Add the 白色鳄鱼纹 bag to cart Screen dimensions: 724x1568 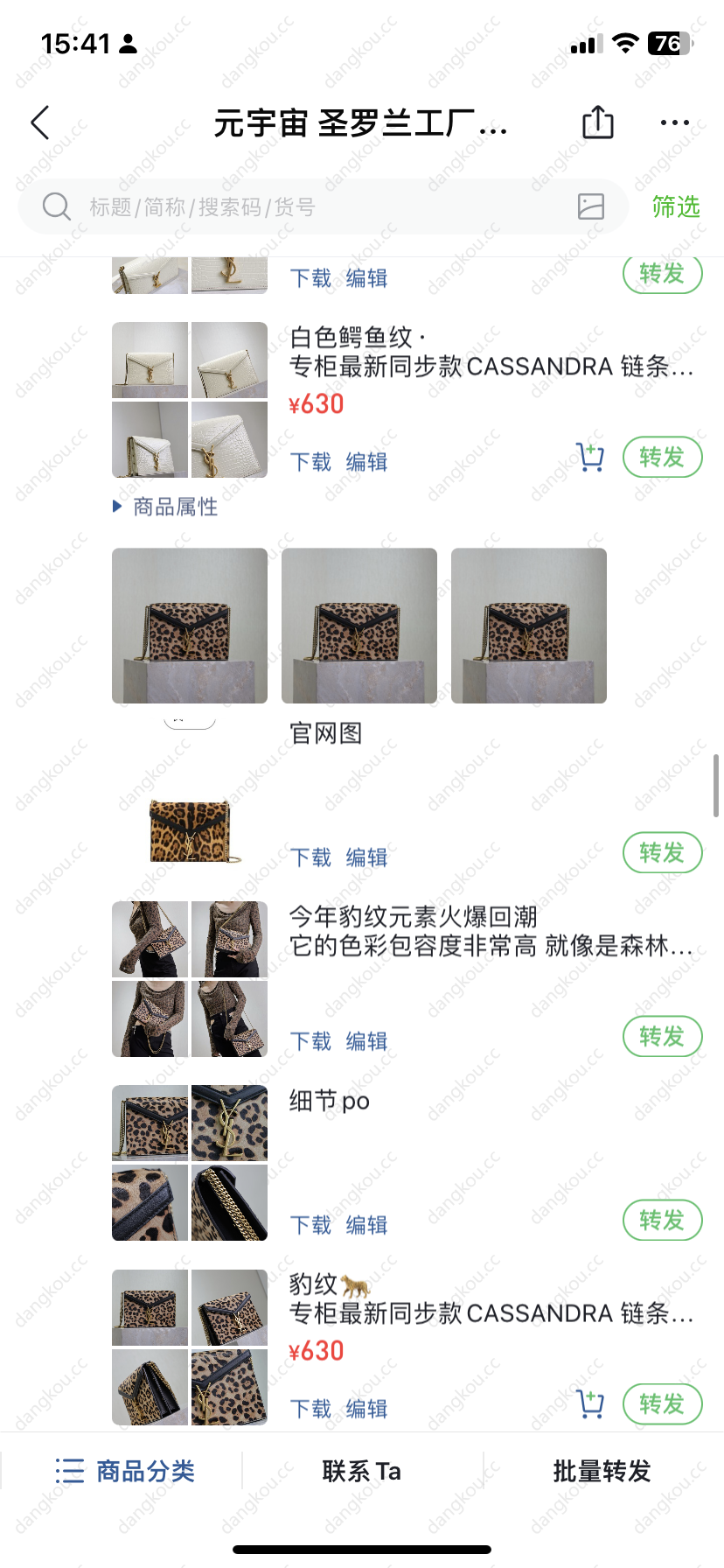[590, 457]
